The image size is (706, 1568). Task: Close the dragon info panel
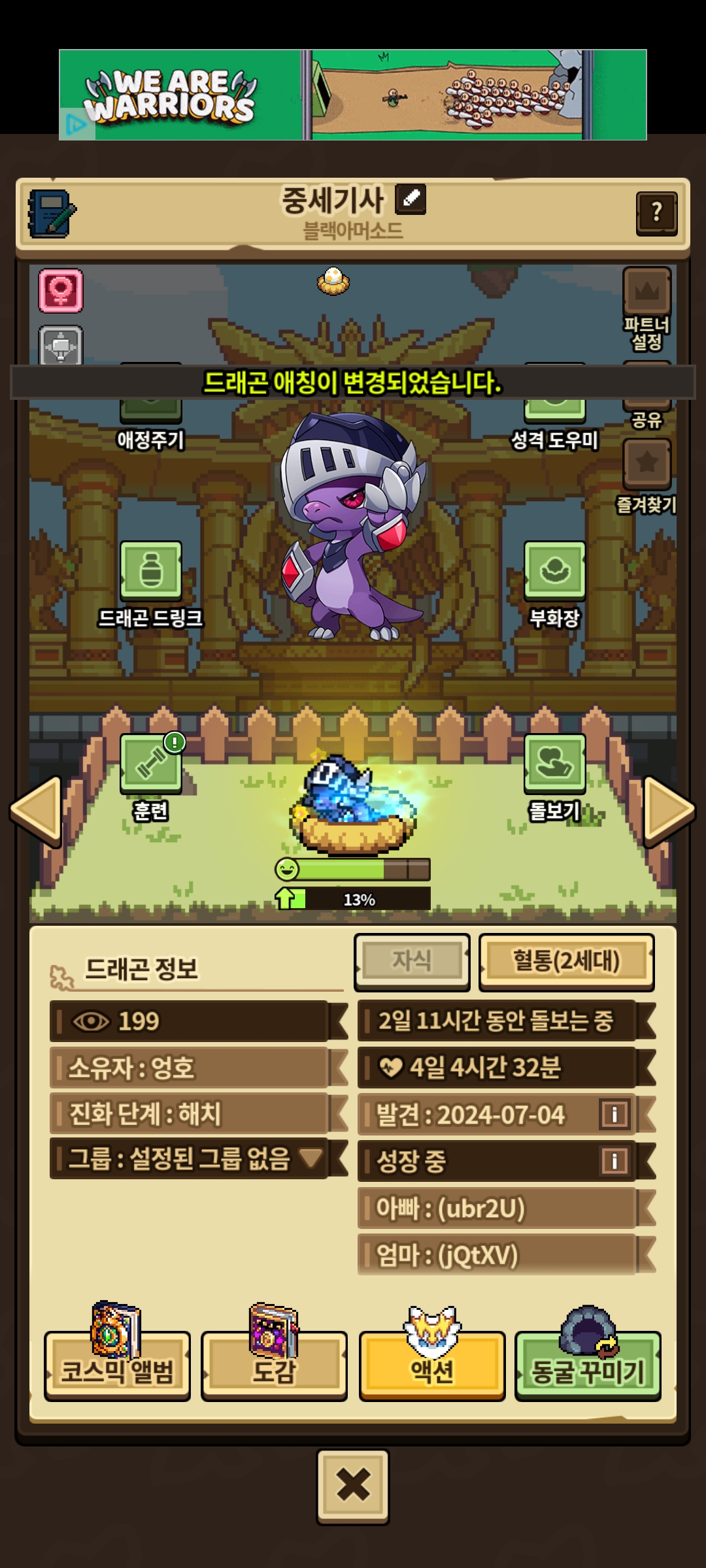click(x=353, y=1486)
